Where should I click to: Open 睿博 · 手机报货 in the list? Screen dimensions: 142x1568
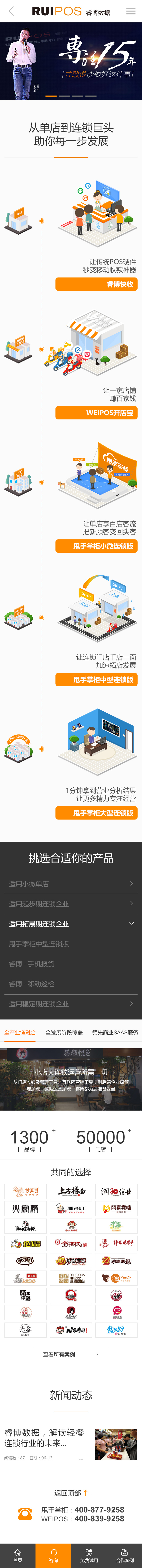32,964
